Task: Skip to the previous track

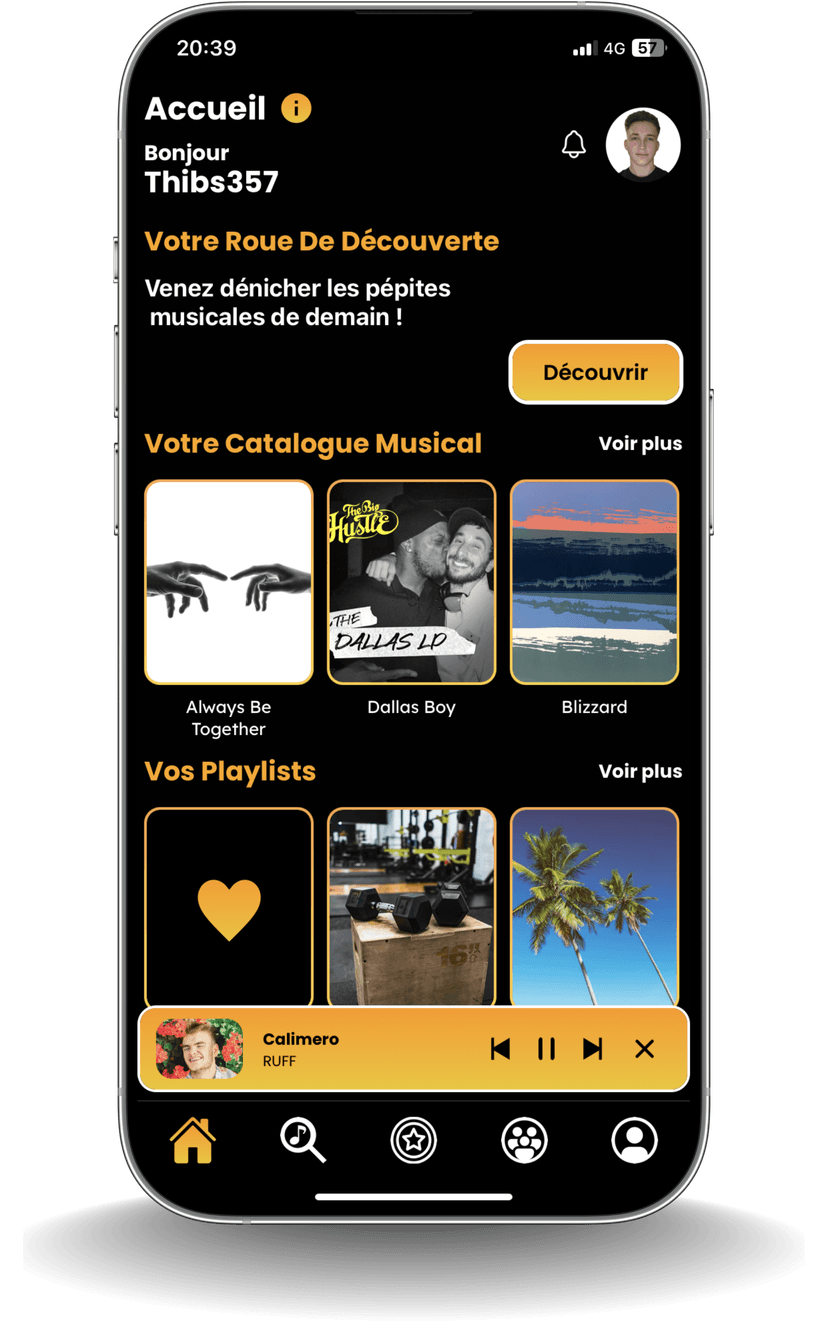Action: pyautogui.click(x=500, y=1048)
